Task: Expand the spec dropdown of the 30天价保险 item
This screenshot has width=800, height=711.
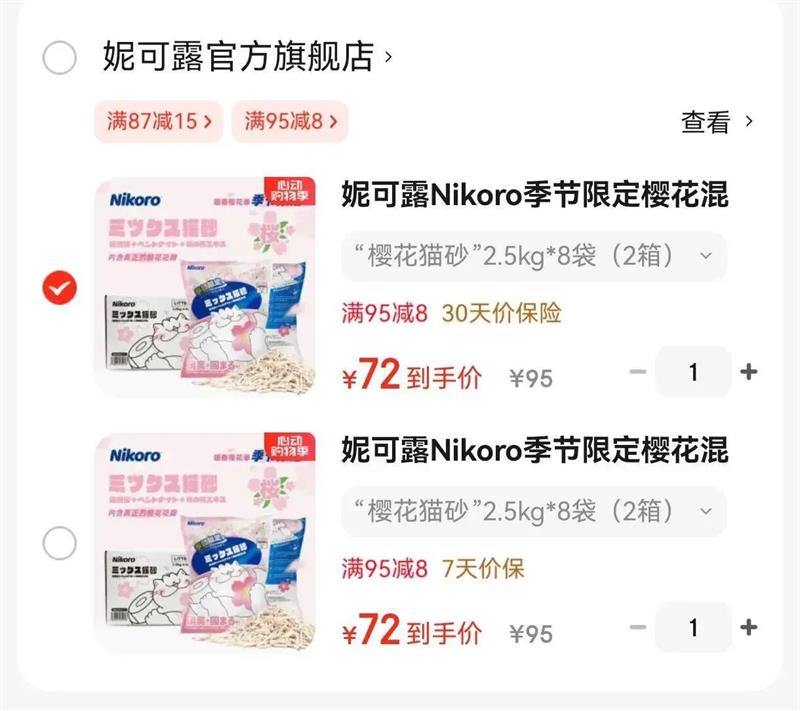Action: pyautogui.click(x=533, y=256)
